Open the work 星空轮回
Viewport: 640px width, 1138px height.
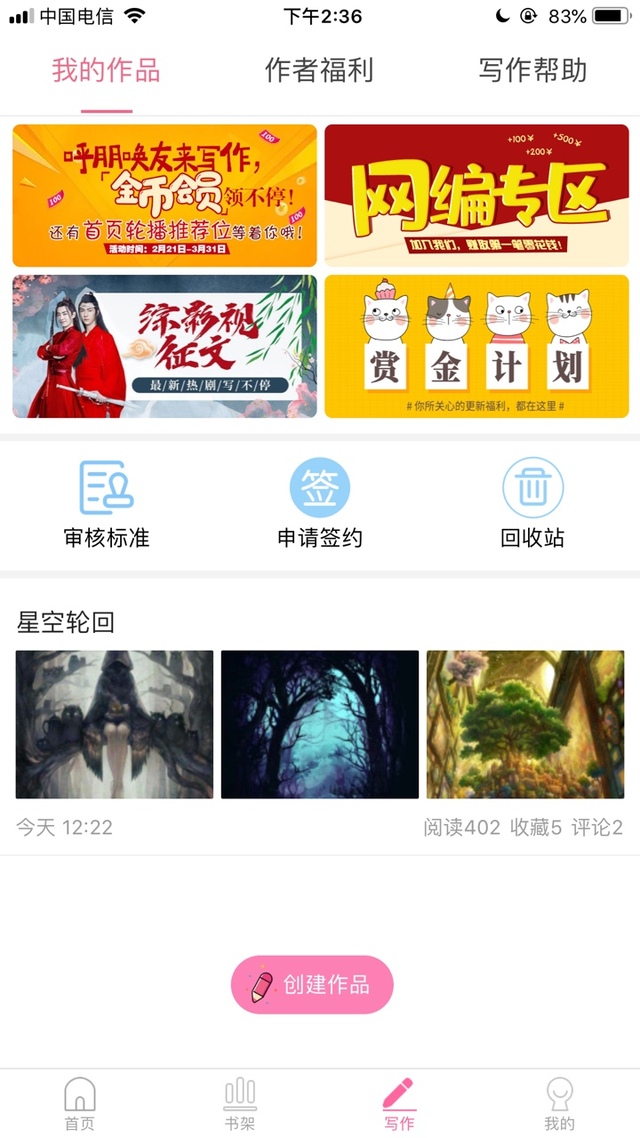coord(67,623)
